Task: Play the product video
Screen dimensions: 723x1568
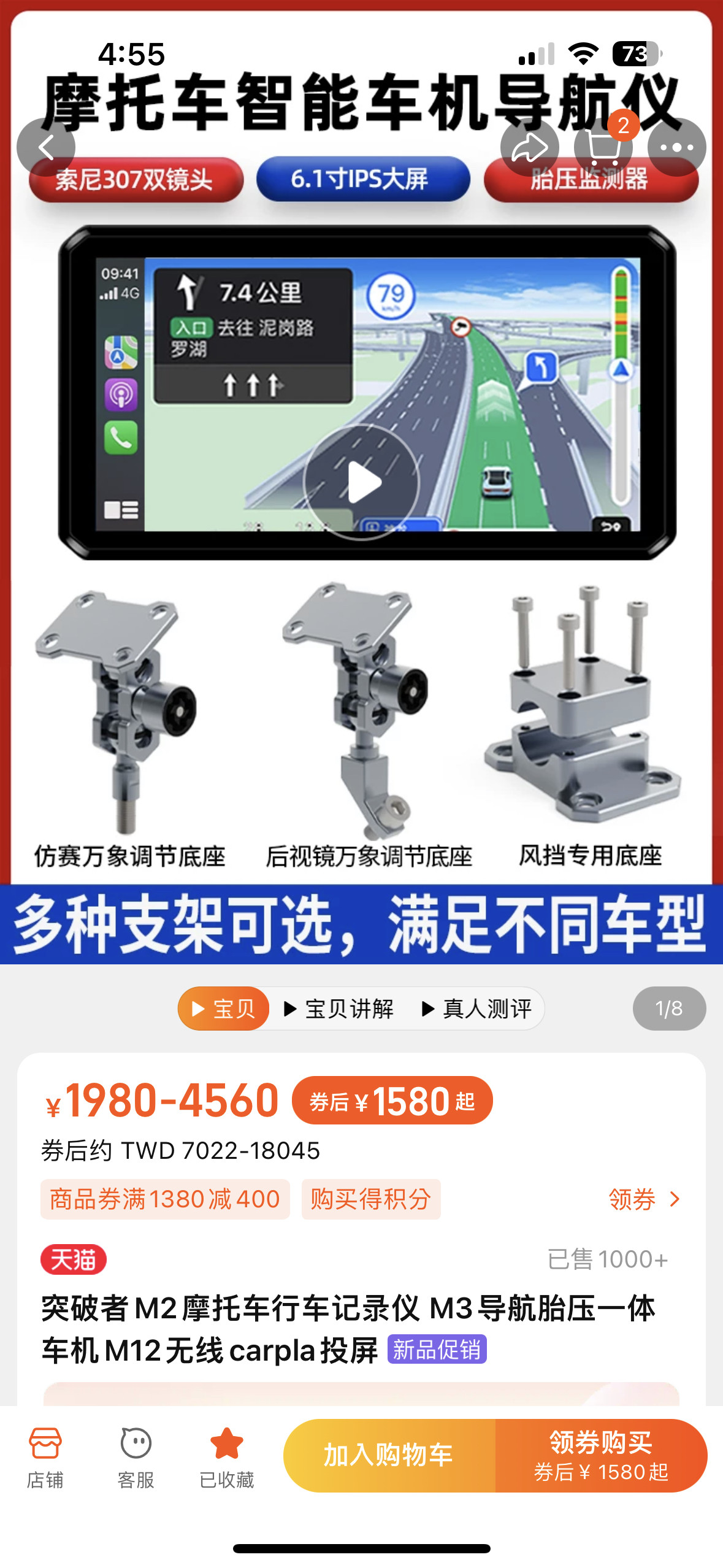Action: coord(362,482)
